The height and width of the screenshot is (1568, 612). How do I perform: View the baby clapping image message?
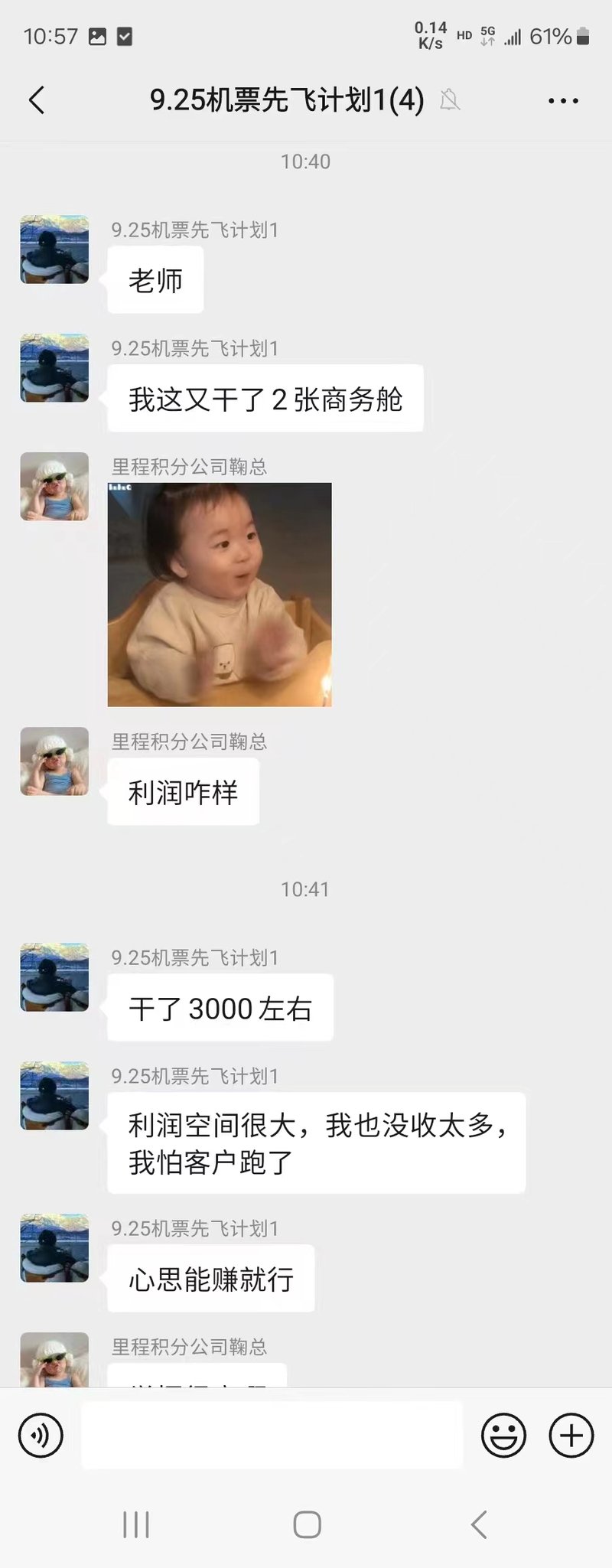[220, 595]
